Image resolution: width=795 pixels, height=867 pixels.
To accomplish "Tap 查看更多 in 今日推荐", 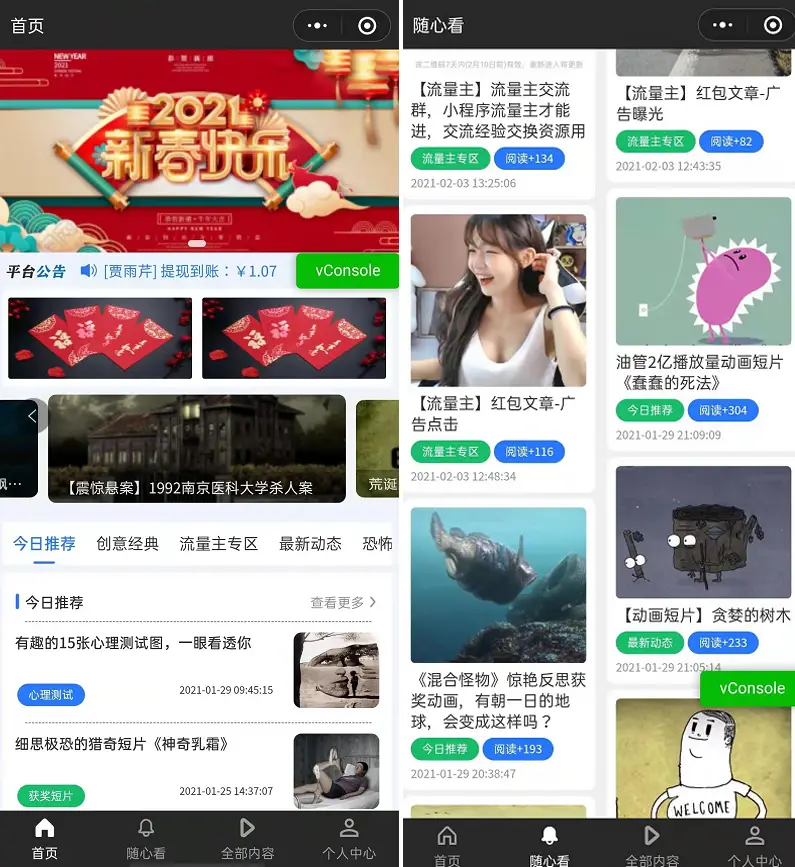I will (x=343, y=602).
